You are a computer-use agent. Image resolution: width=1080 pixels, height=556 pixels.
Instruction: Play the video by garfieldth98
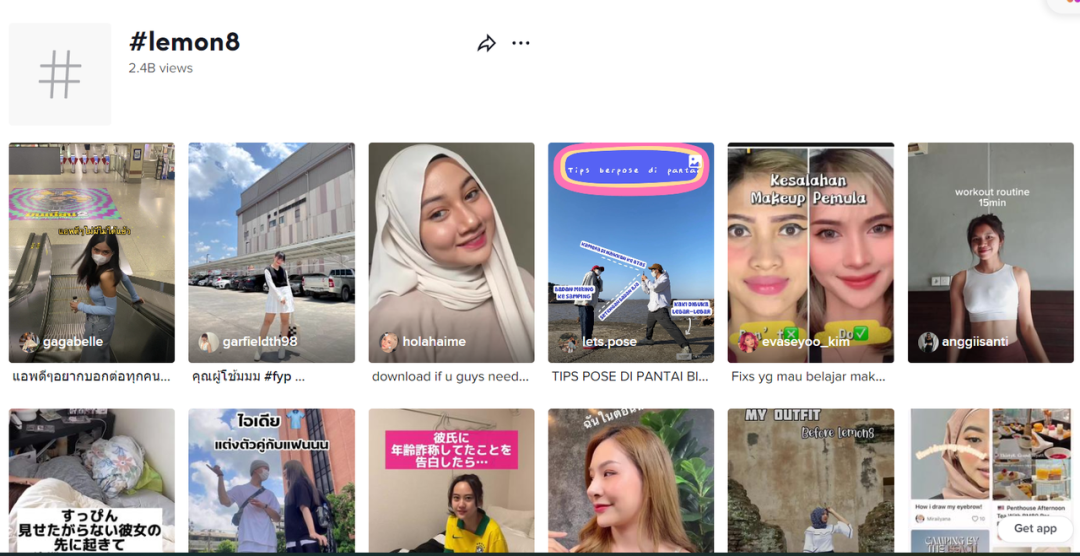click(271, 252)
